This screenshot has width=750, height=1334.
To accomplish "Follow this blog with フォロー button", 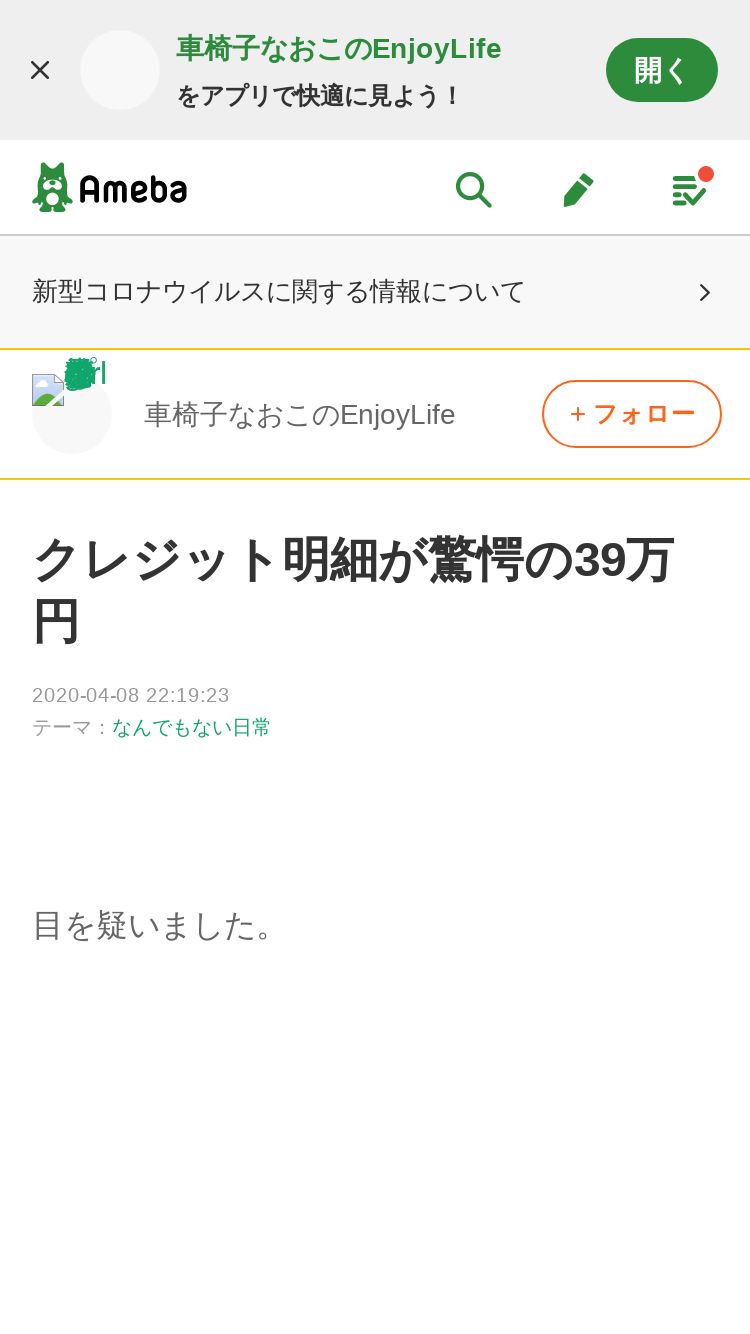I will click(631, 414).
